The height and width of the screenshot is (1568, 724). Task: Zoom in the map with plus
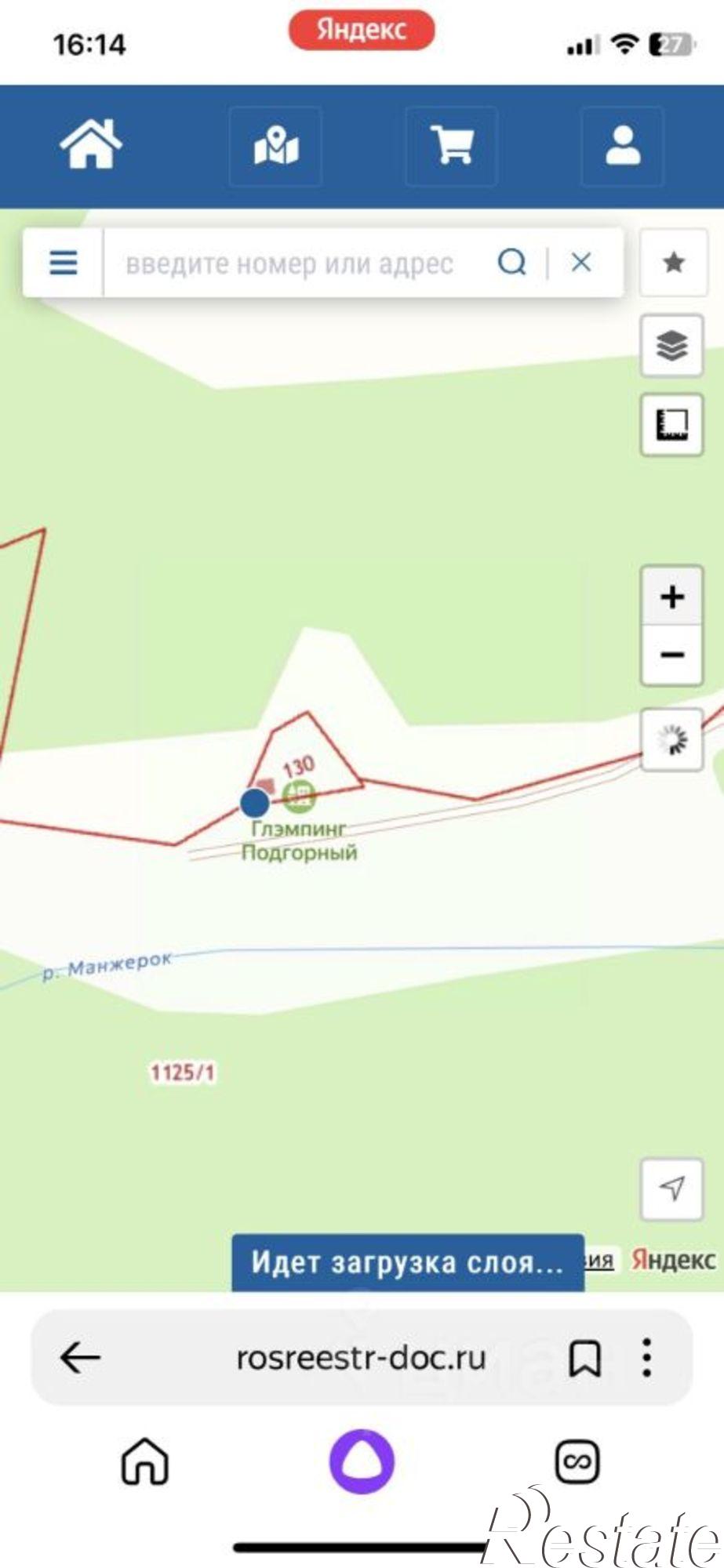coord(672,597)
